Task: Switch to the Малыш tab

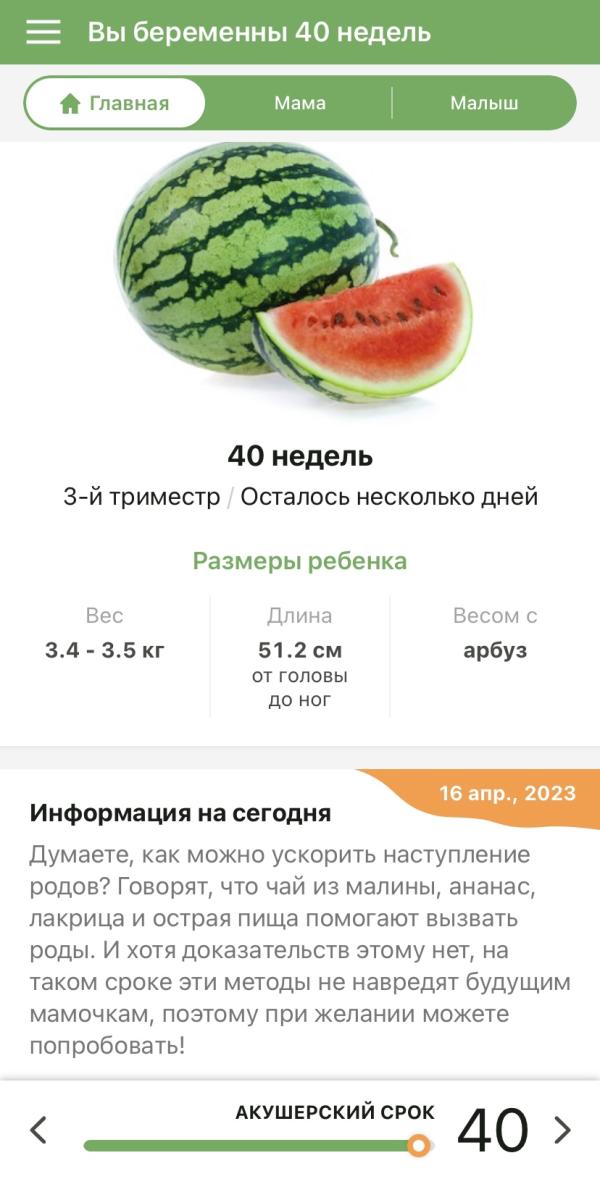Action: tap(484, 103)
